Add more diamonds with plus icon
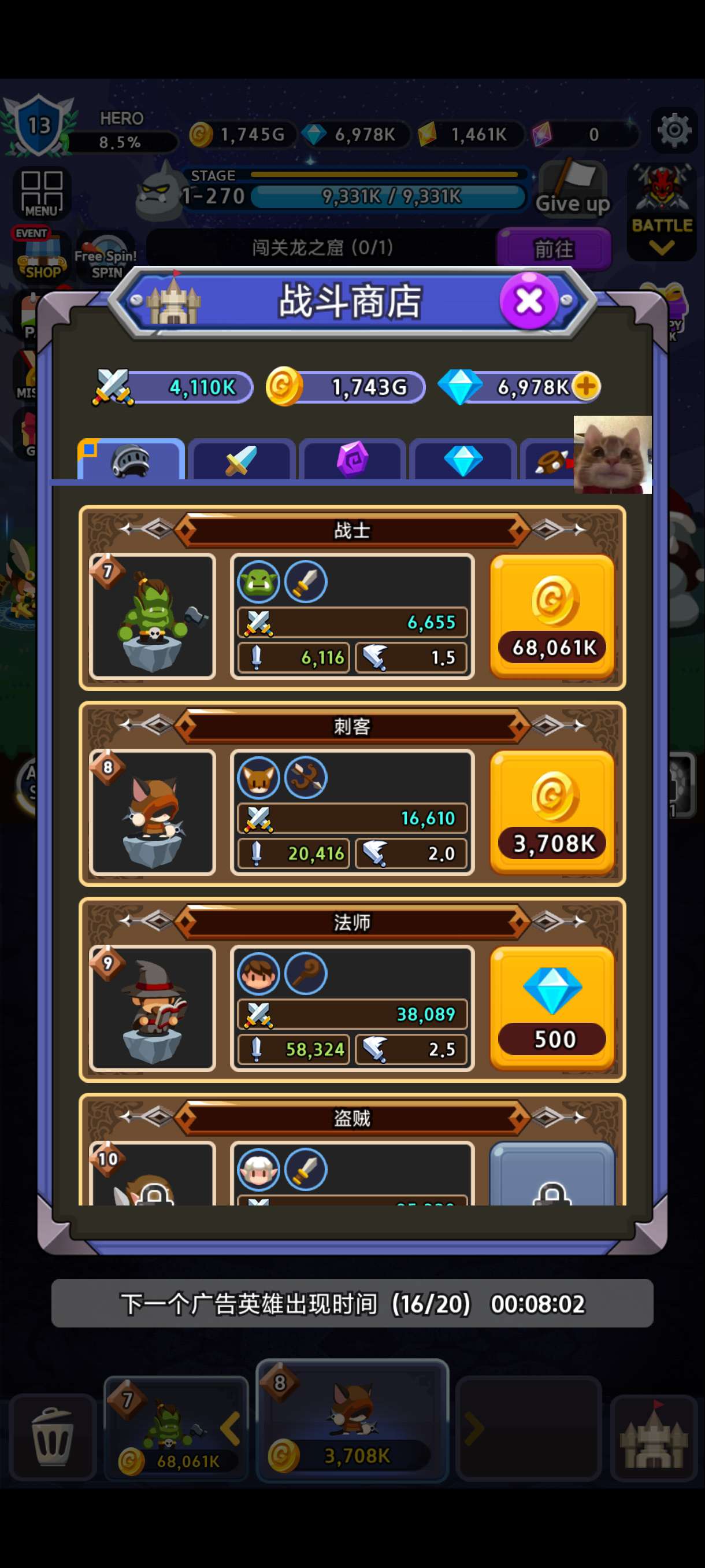The height and width of the screenshot is (1568, 705). [587, 386]
